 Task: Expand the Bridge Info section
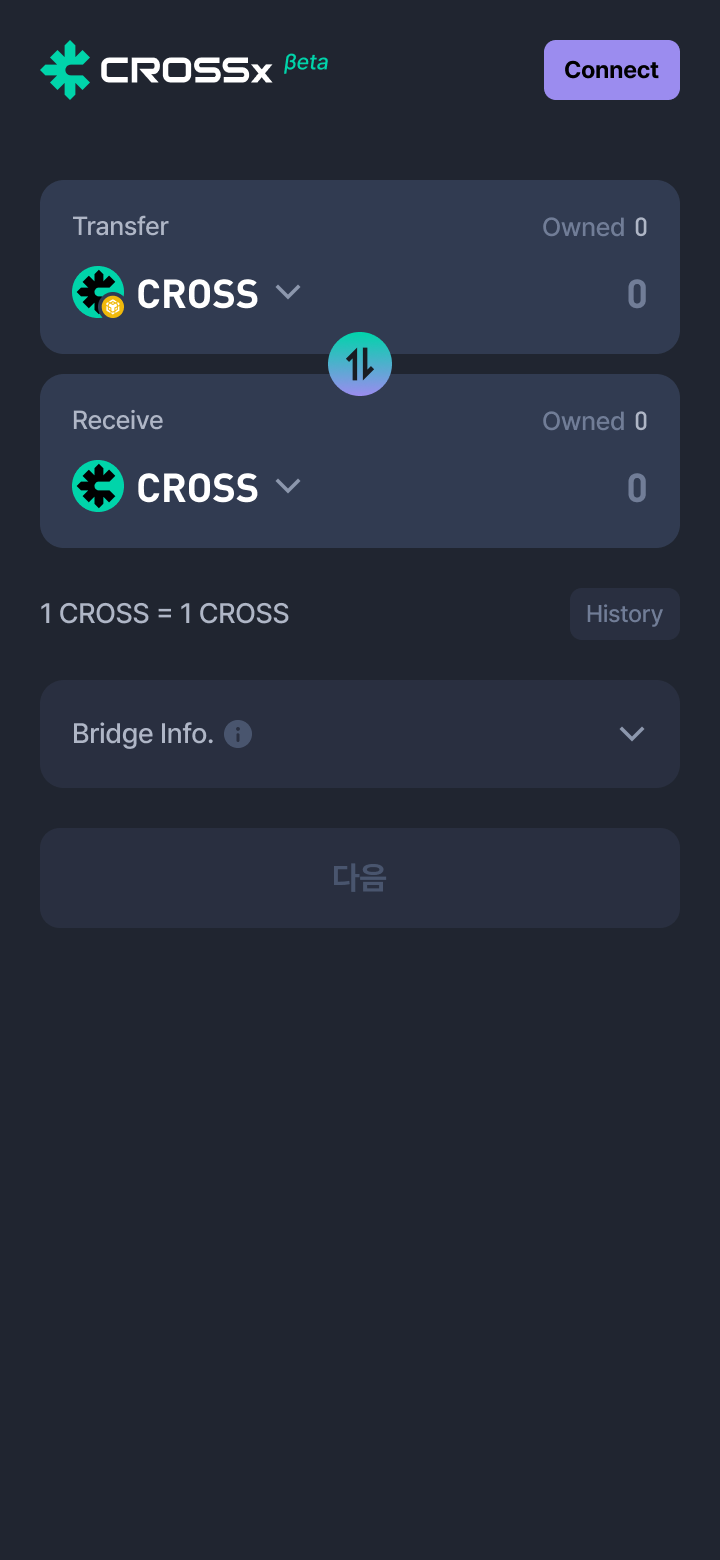point(360,734)
